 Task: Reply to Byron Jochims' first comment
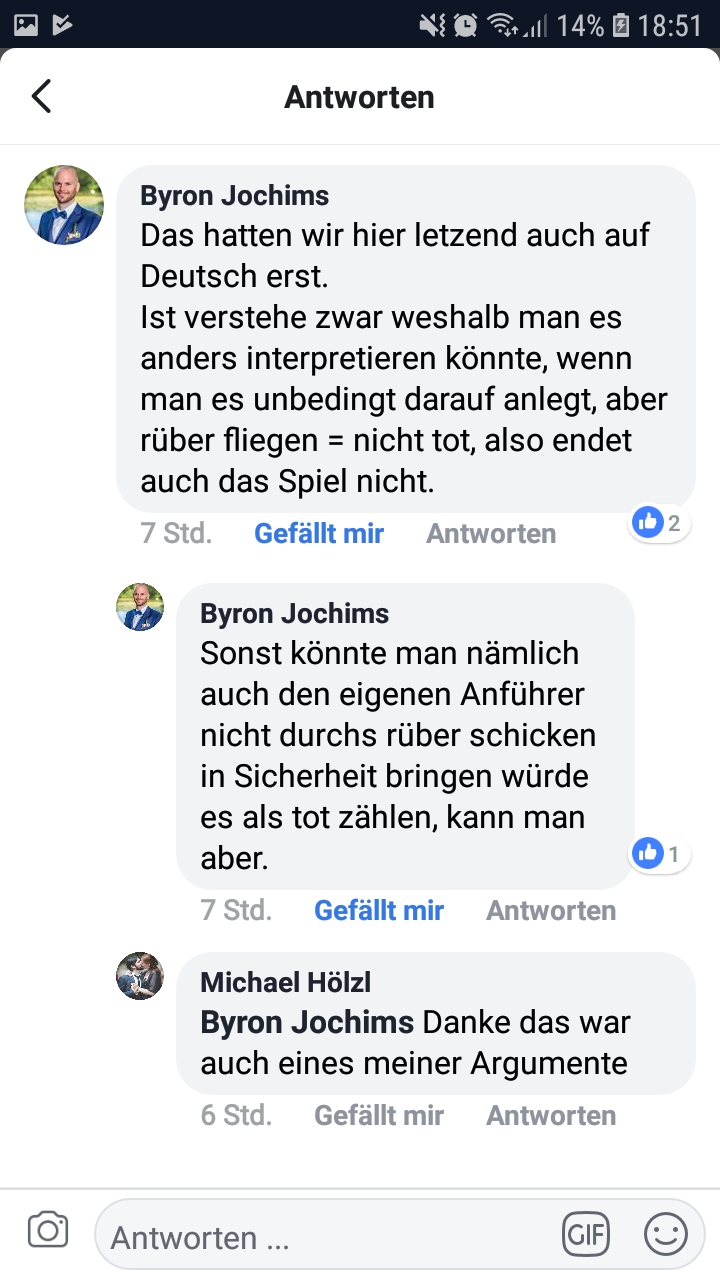point(490,533)
